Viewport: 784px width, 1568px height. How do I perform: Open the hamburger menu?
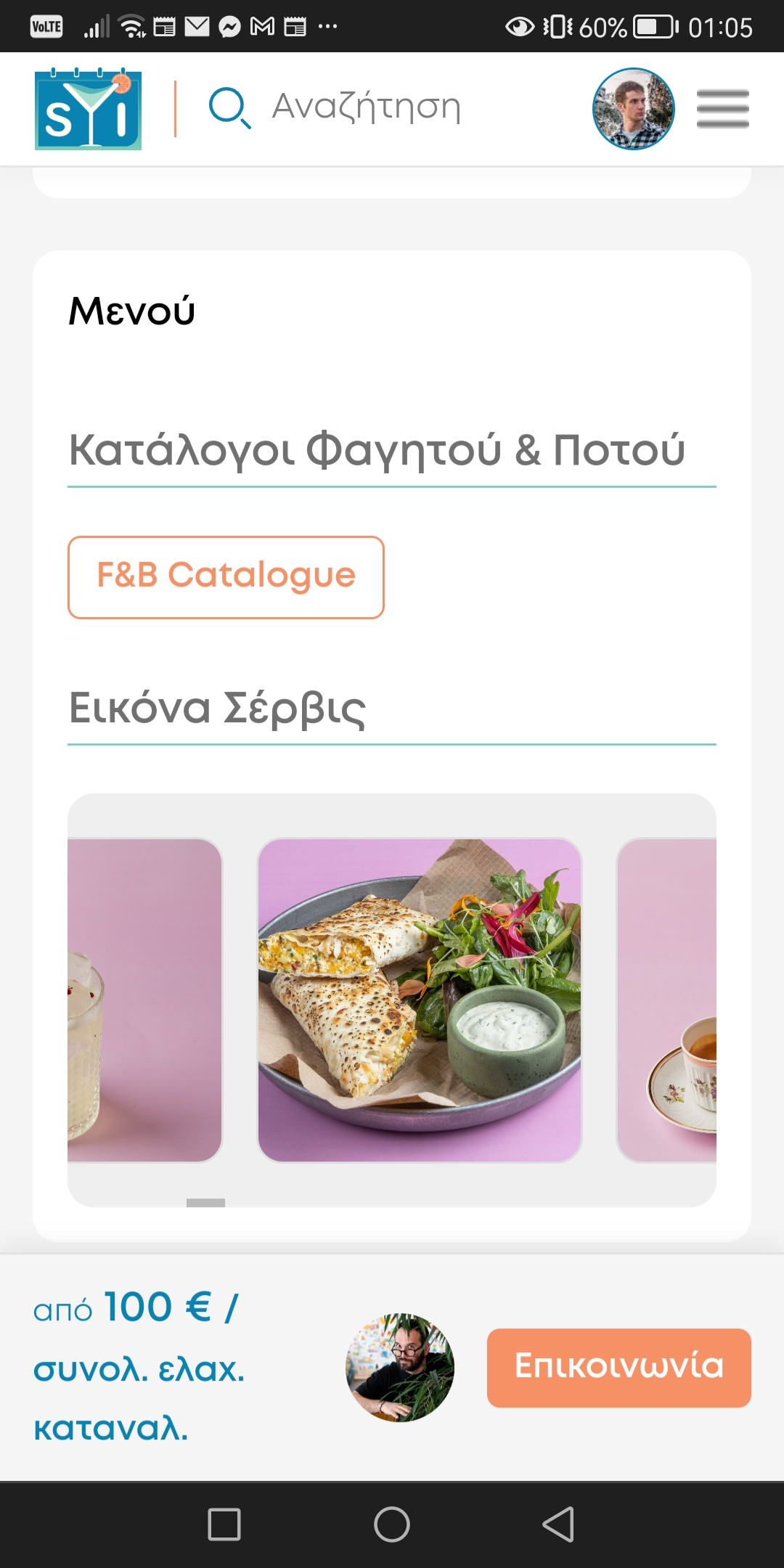722,109
